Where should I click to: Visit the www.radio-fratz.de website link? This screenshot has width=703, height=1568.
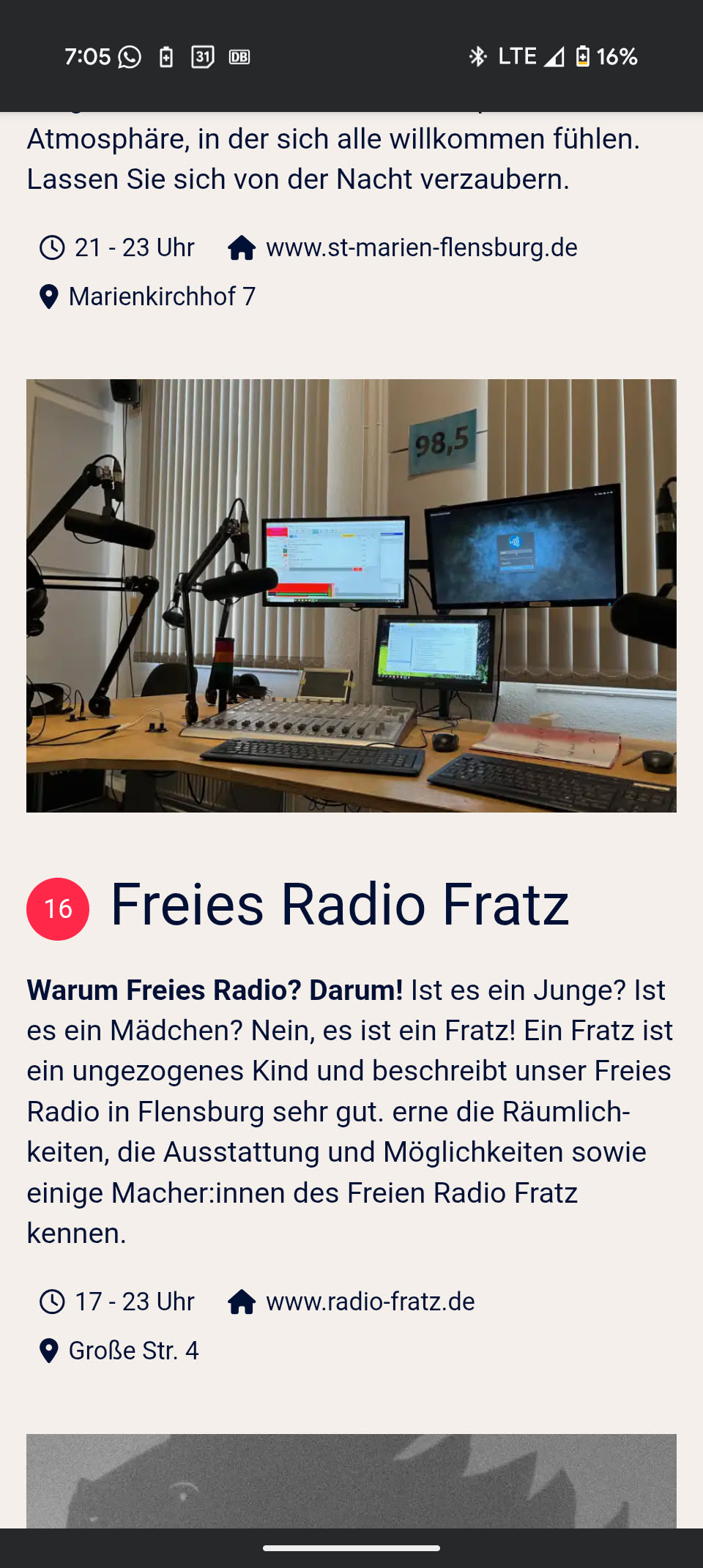[370, 1302]
